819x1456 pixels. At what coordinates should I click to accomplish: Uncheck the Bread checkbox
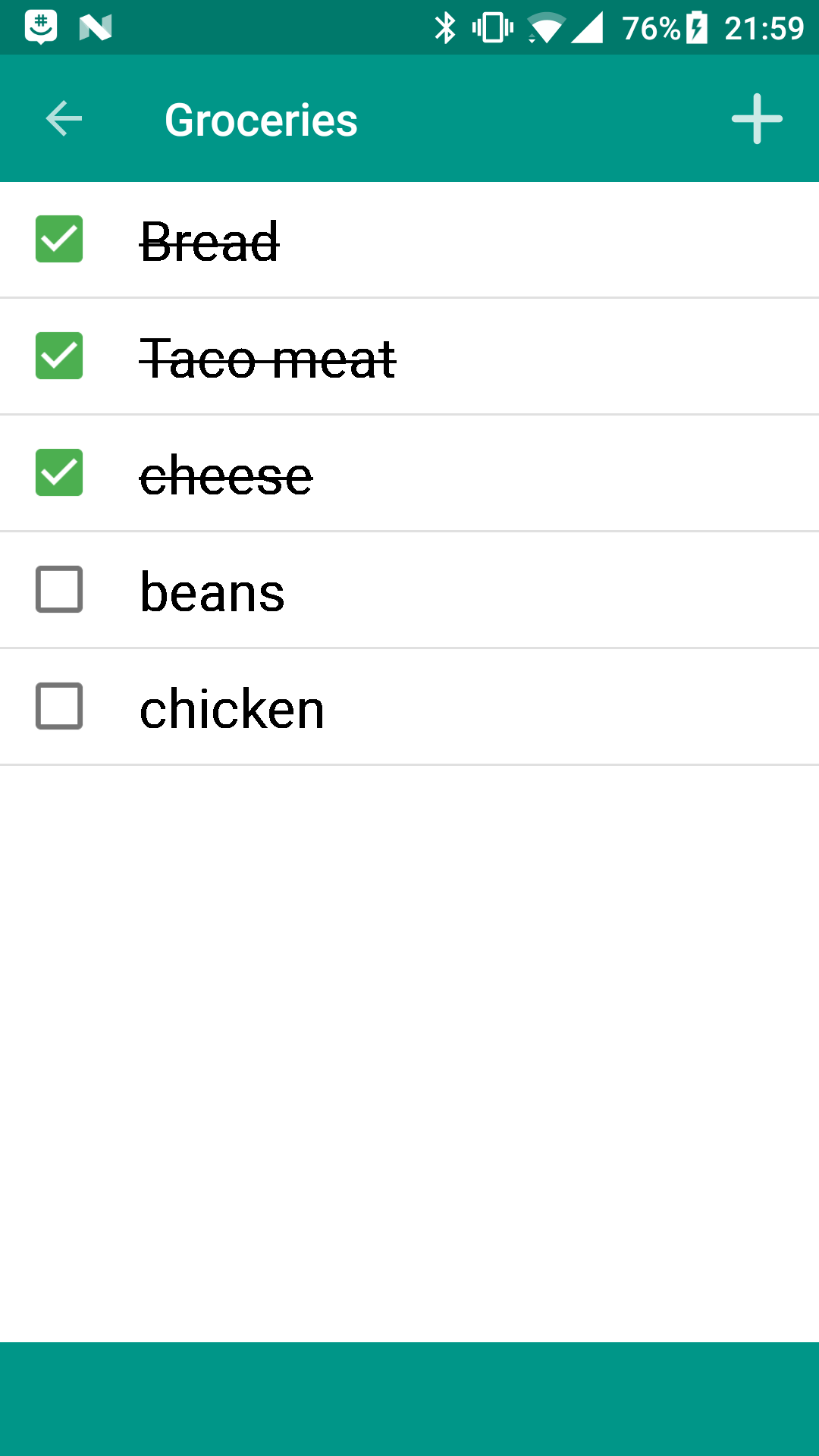click(x=58, y=239)
